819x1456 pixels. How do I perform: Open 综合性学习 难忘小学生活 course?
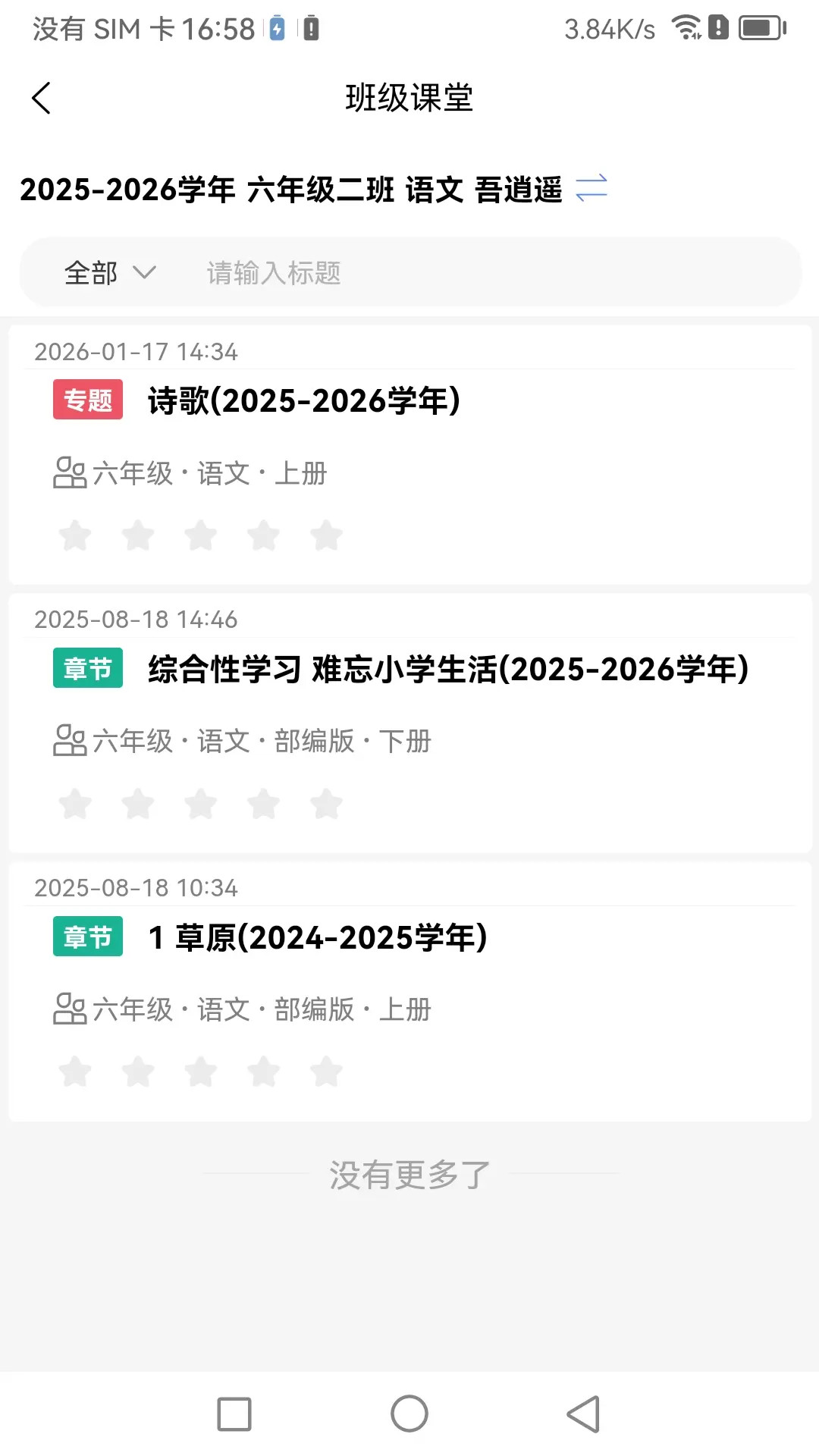[x=447, y=669]
